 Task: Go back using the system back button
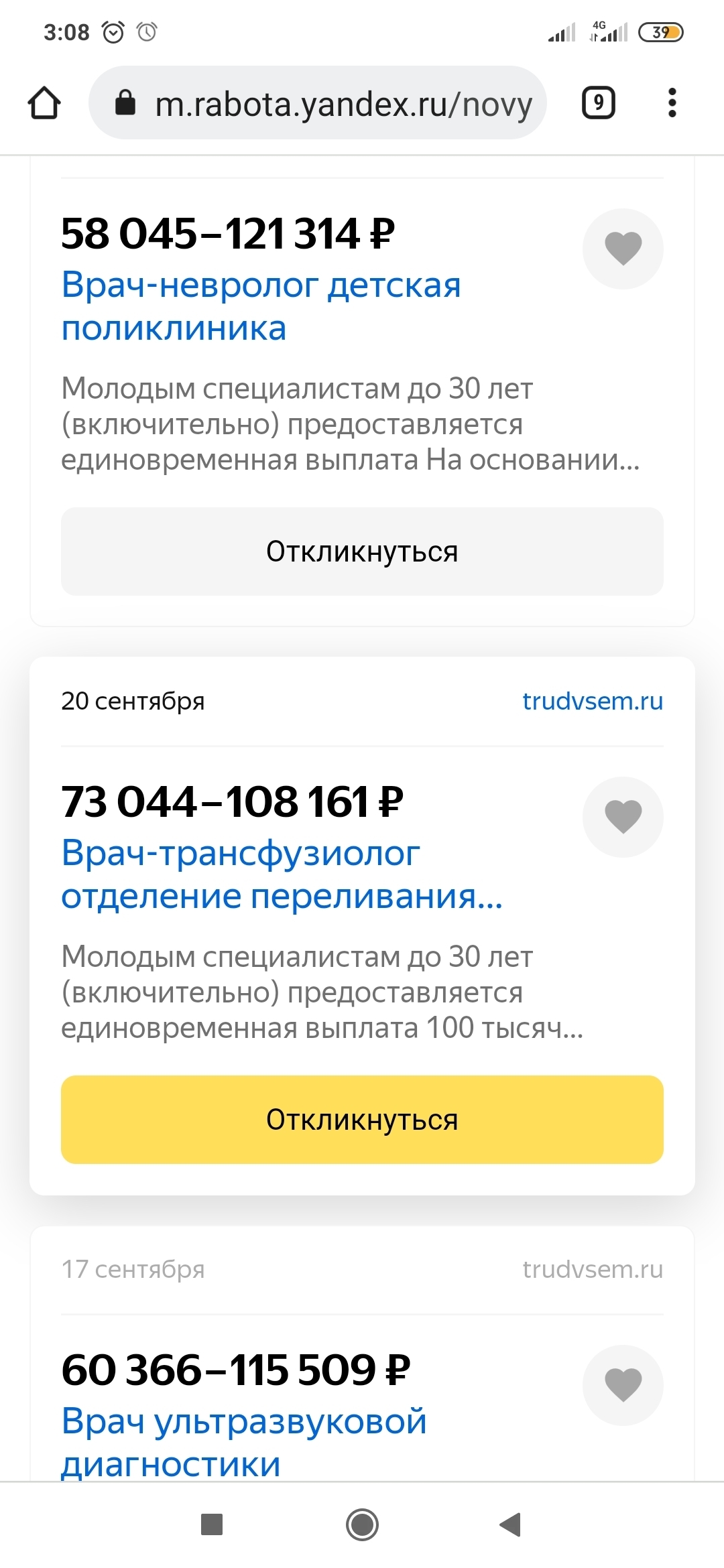[x=511, y=1524]
